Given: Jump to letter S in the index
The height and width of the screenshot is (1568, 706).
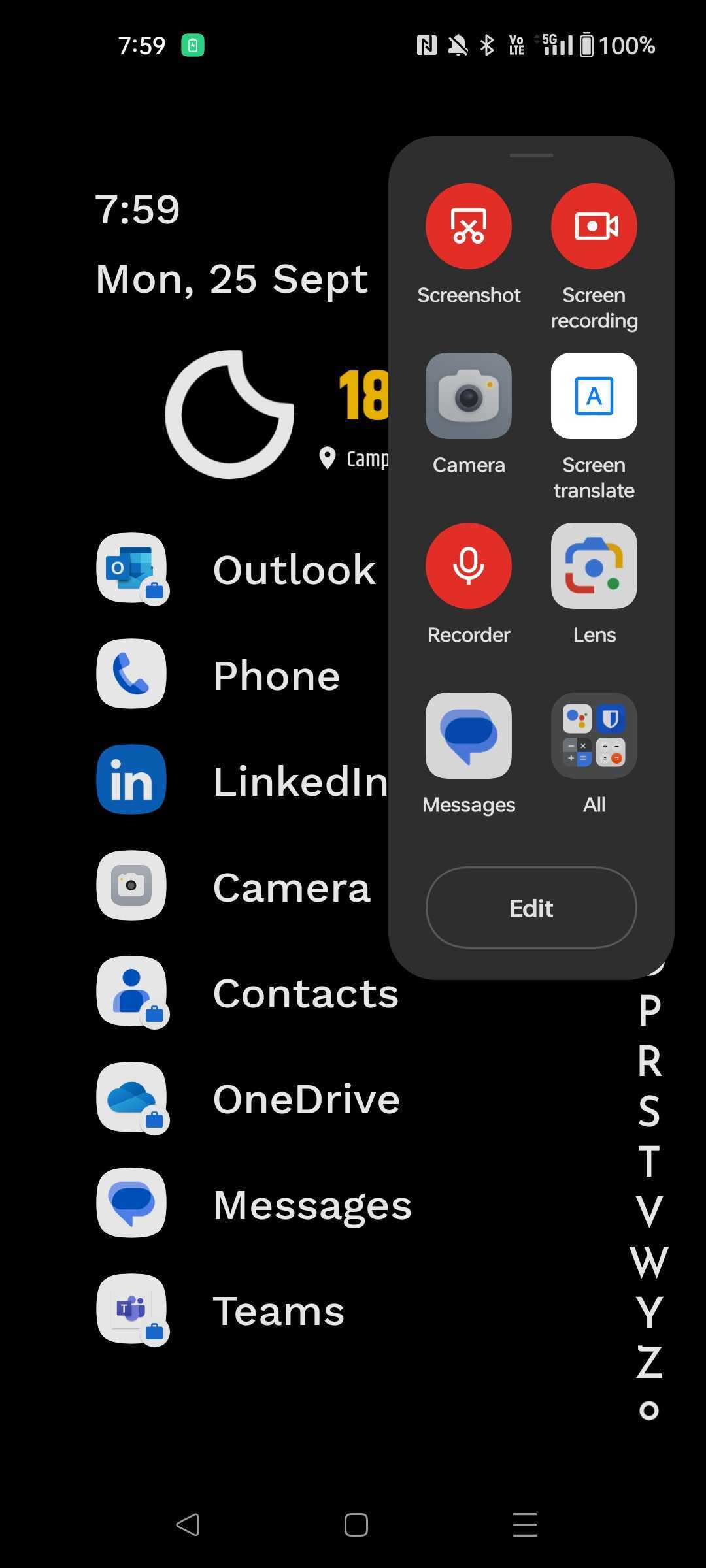Looking at the screenshot, I should click(x=649, y=1111).
